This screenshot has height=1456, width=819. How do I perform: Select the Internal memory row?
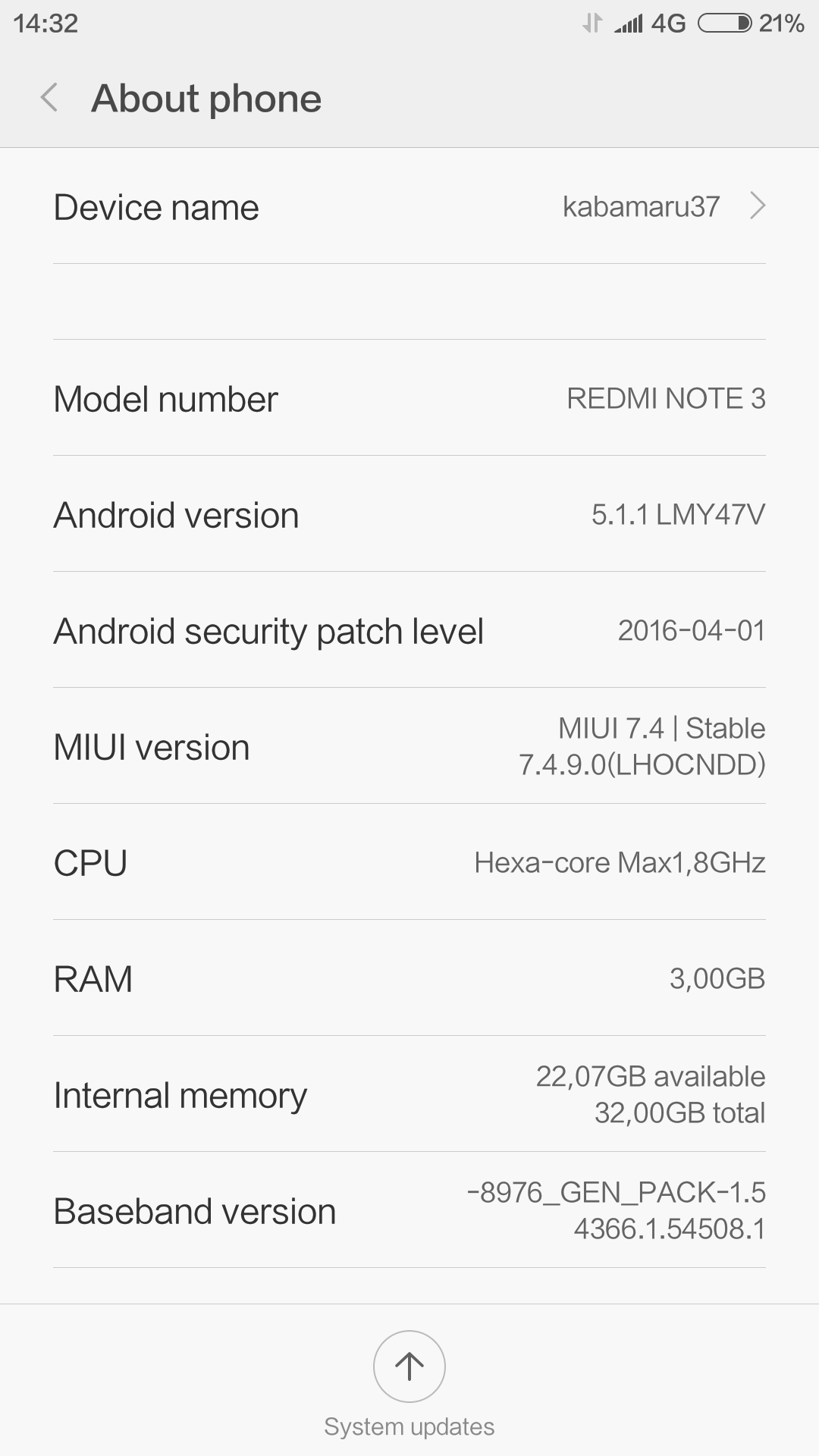coord(409,1094)
